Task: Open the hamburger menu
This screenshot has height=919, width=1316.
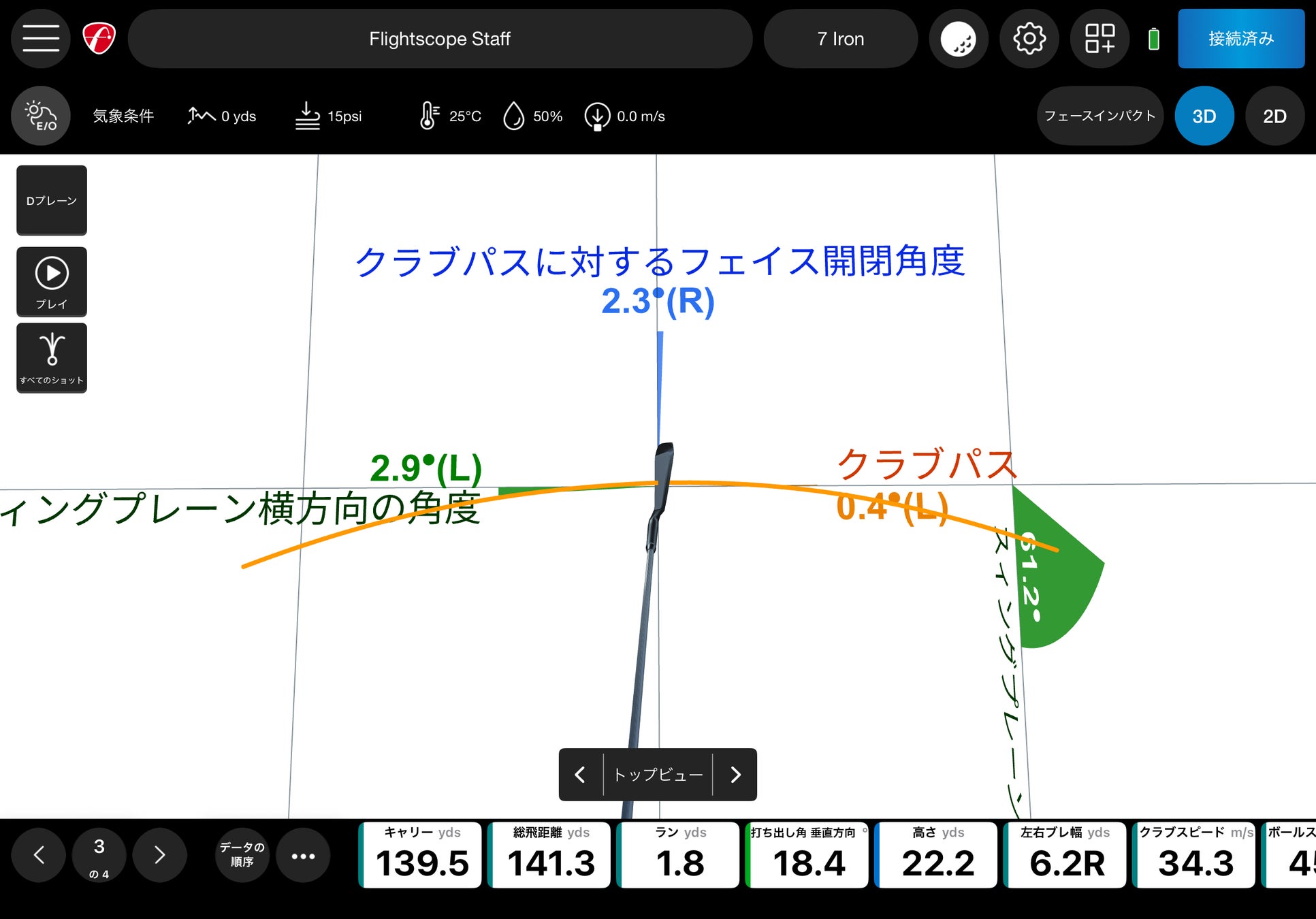Action: [41, 39]
